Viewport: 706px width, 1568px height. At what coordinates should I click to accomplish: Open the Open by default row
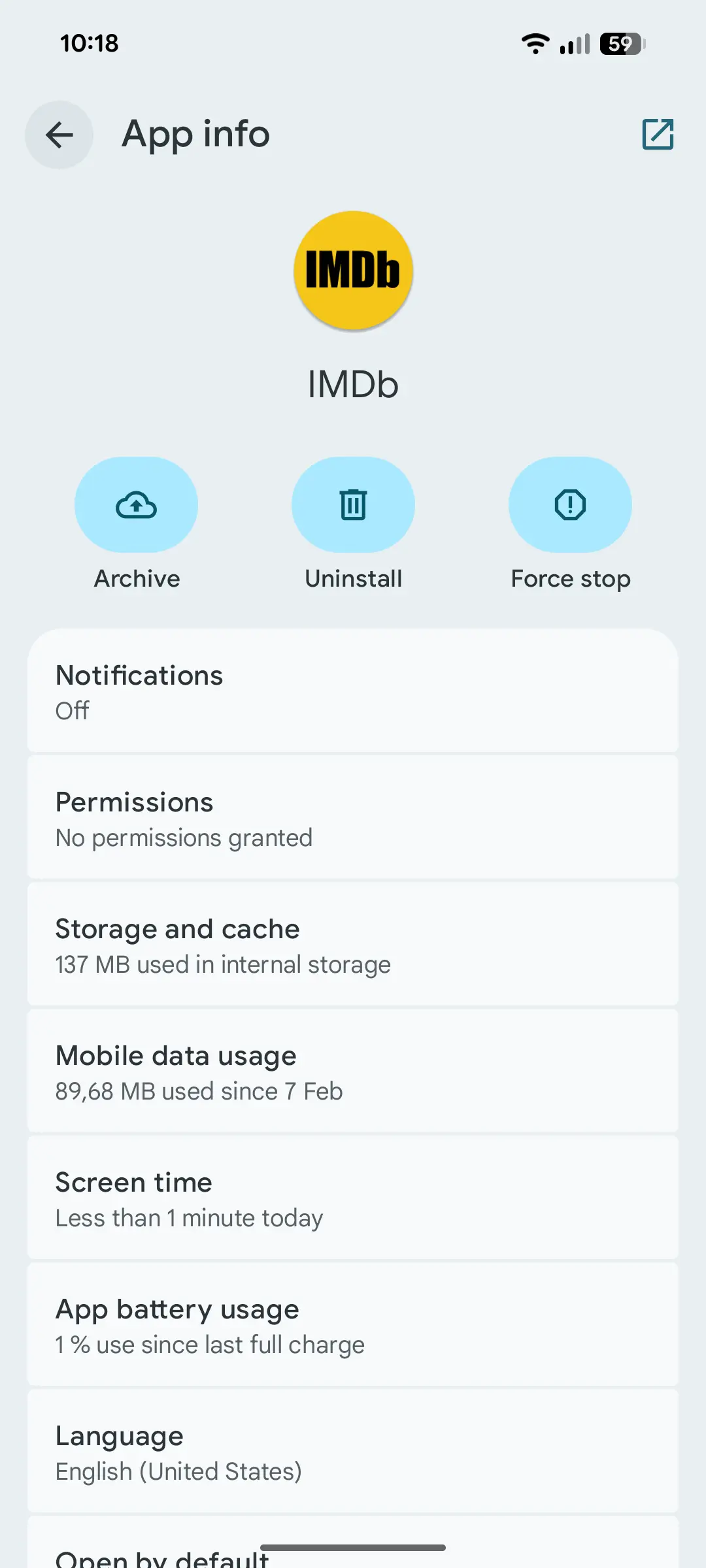tap(353, 1543)
